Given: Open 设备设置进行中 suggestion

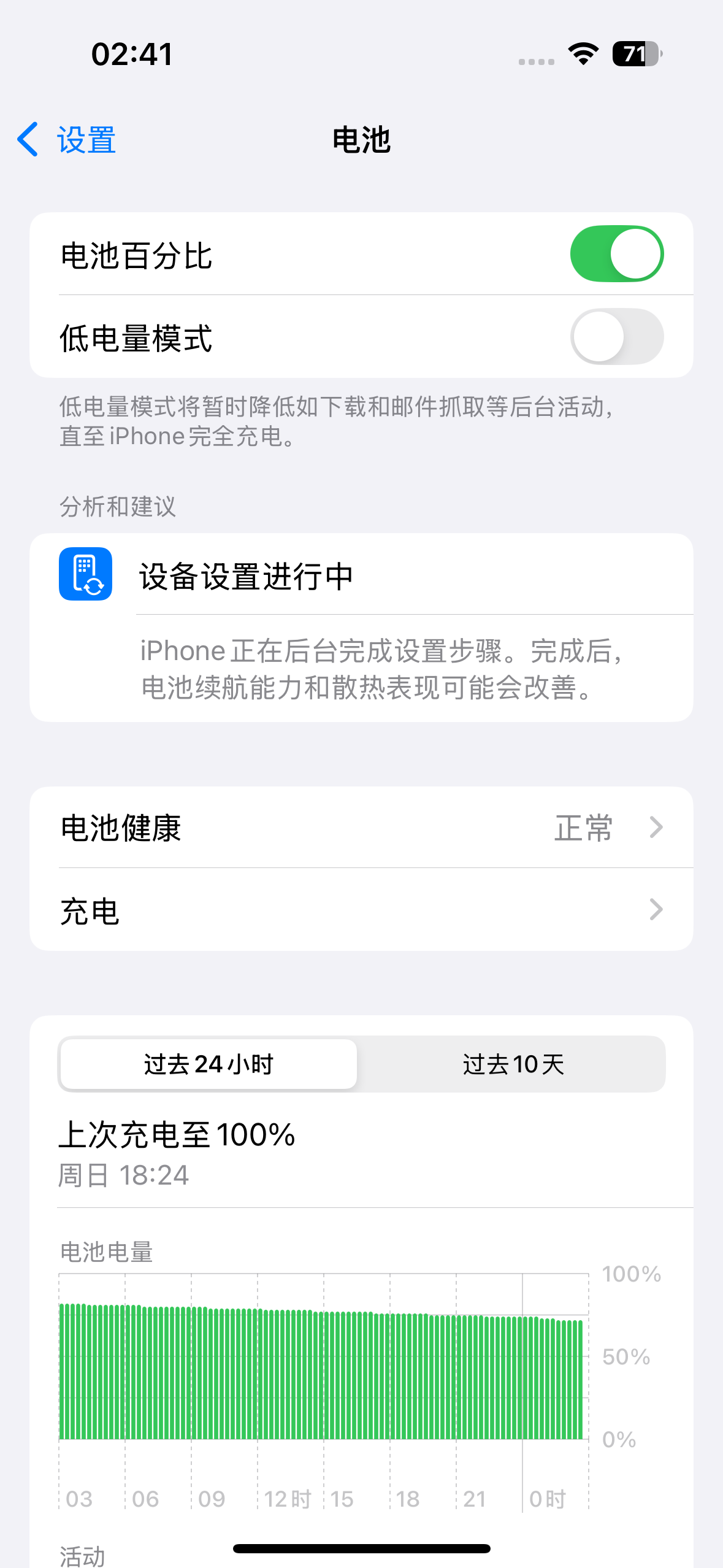Looking at the screenshot, I should pyautogui.click(x=361, y=577).
